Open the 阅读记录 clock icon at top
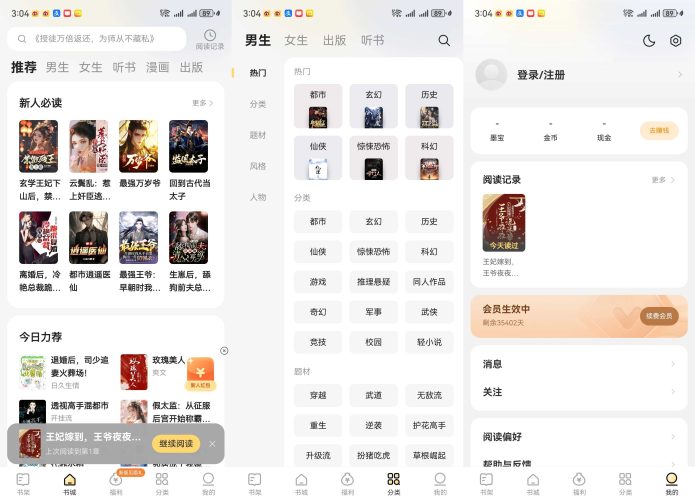This screenshot has width=695, height=500. 210,38
